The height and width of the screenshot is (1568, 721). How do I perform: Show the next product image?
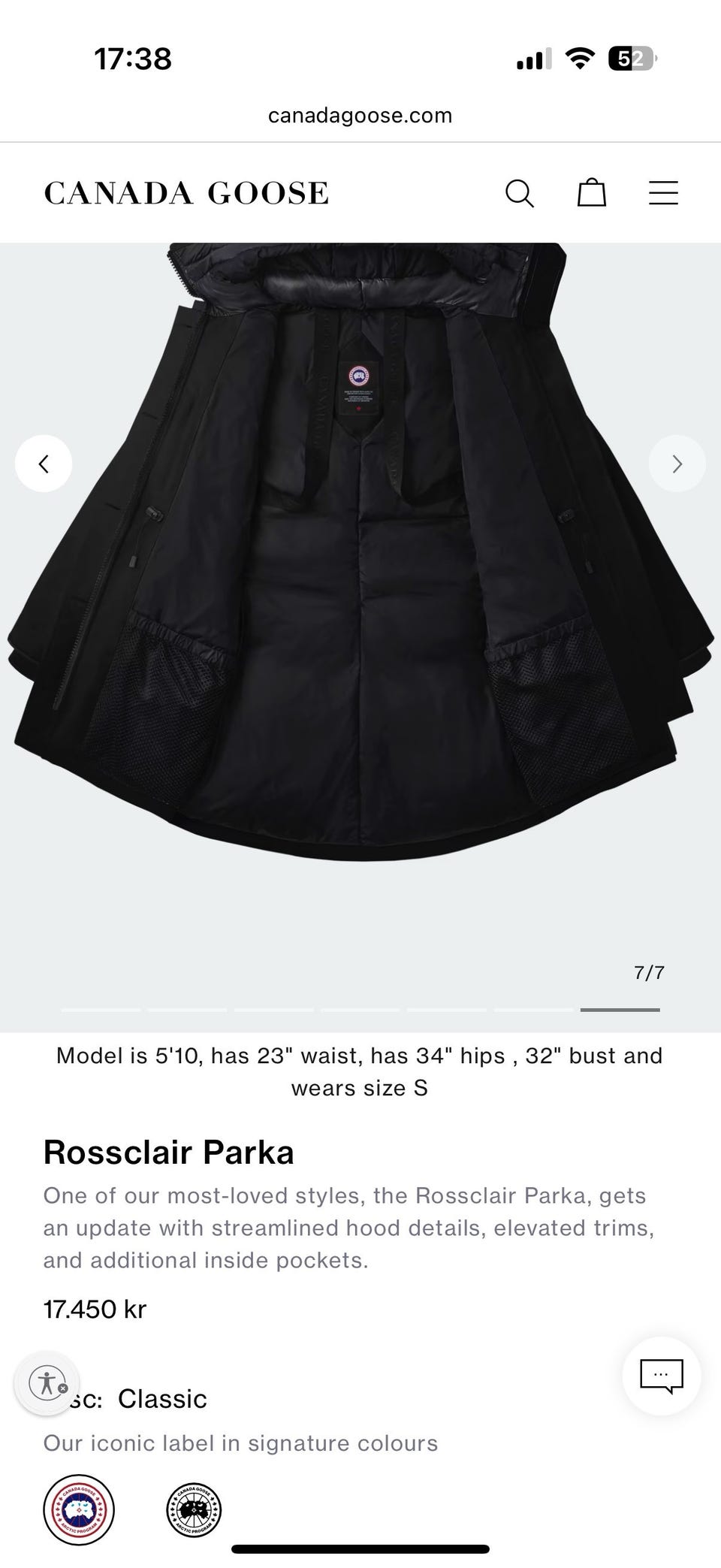(x=677, y=464)
